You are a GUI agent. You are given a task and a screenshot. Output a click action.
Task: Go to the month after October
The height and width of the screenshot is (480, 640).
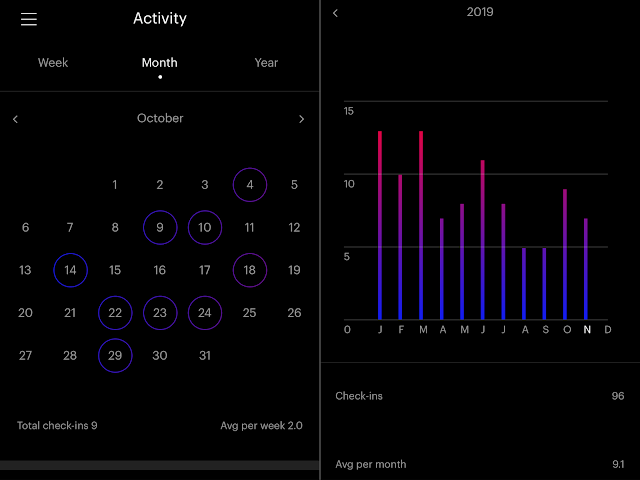(301, 119)
